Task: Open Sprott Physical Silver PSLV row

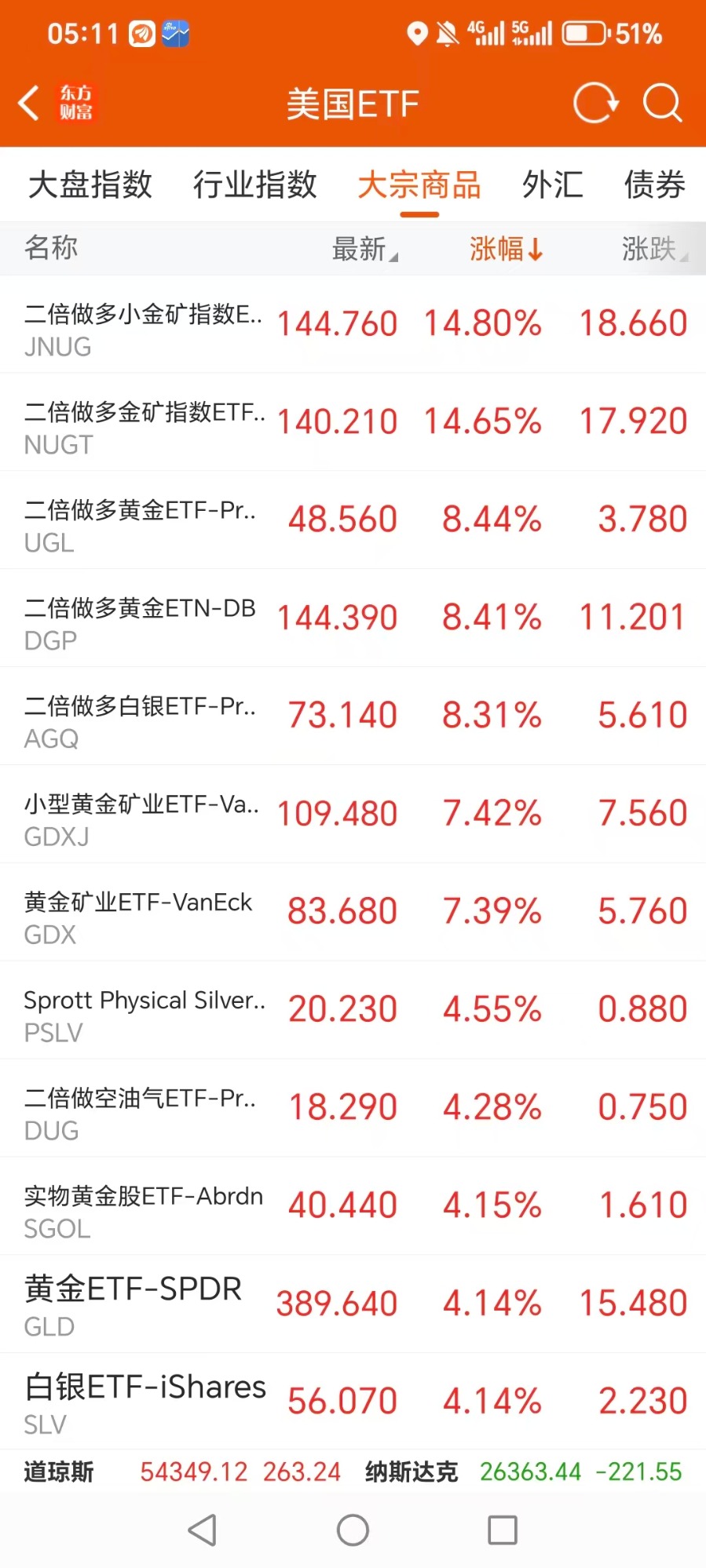Action: tap(353, 1011)
